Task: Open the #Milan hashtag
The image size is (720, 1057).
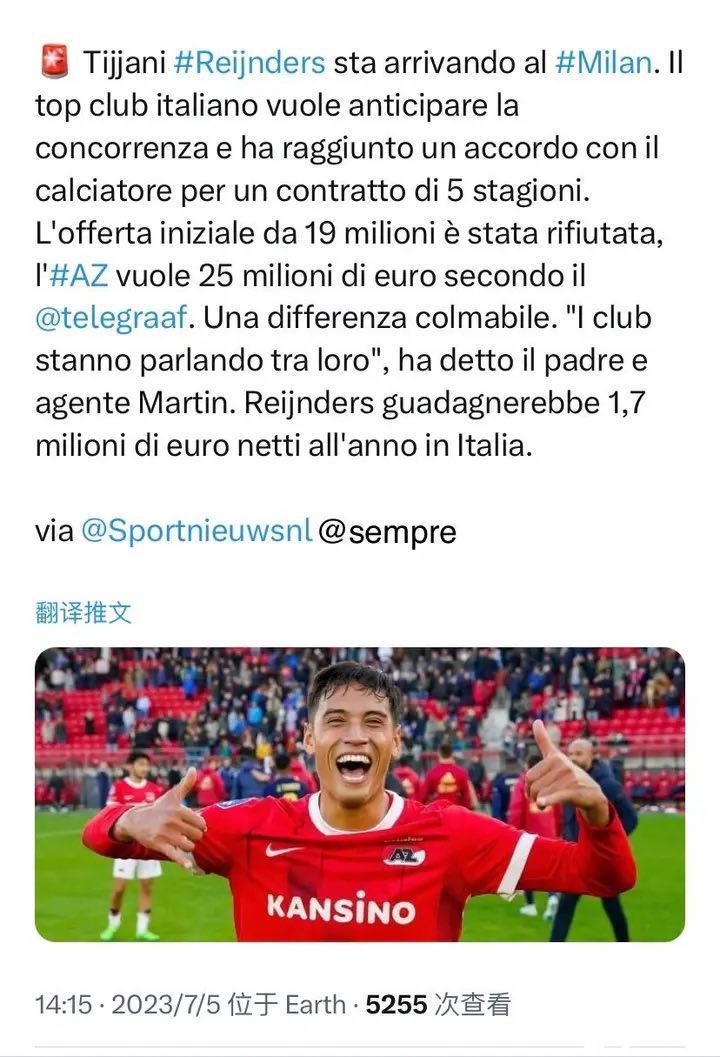Action: point(603,62)
